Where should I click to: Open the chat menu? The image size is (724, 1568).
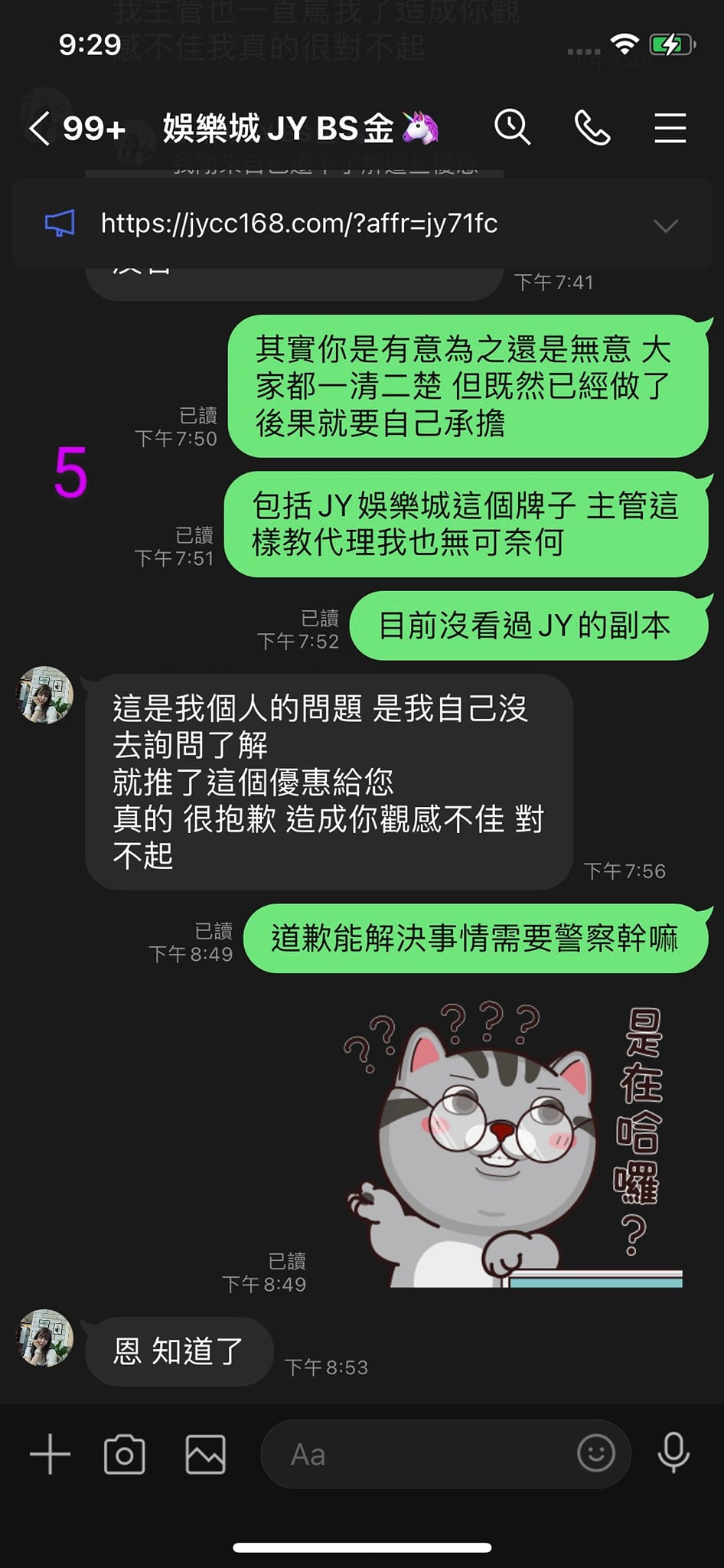coord(670,128)
